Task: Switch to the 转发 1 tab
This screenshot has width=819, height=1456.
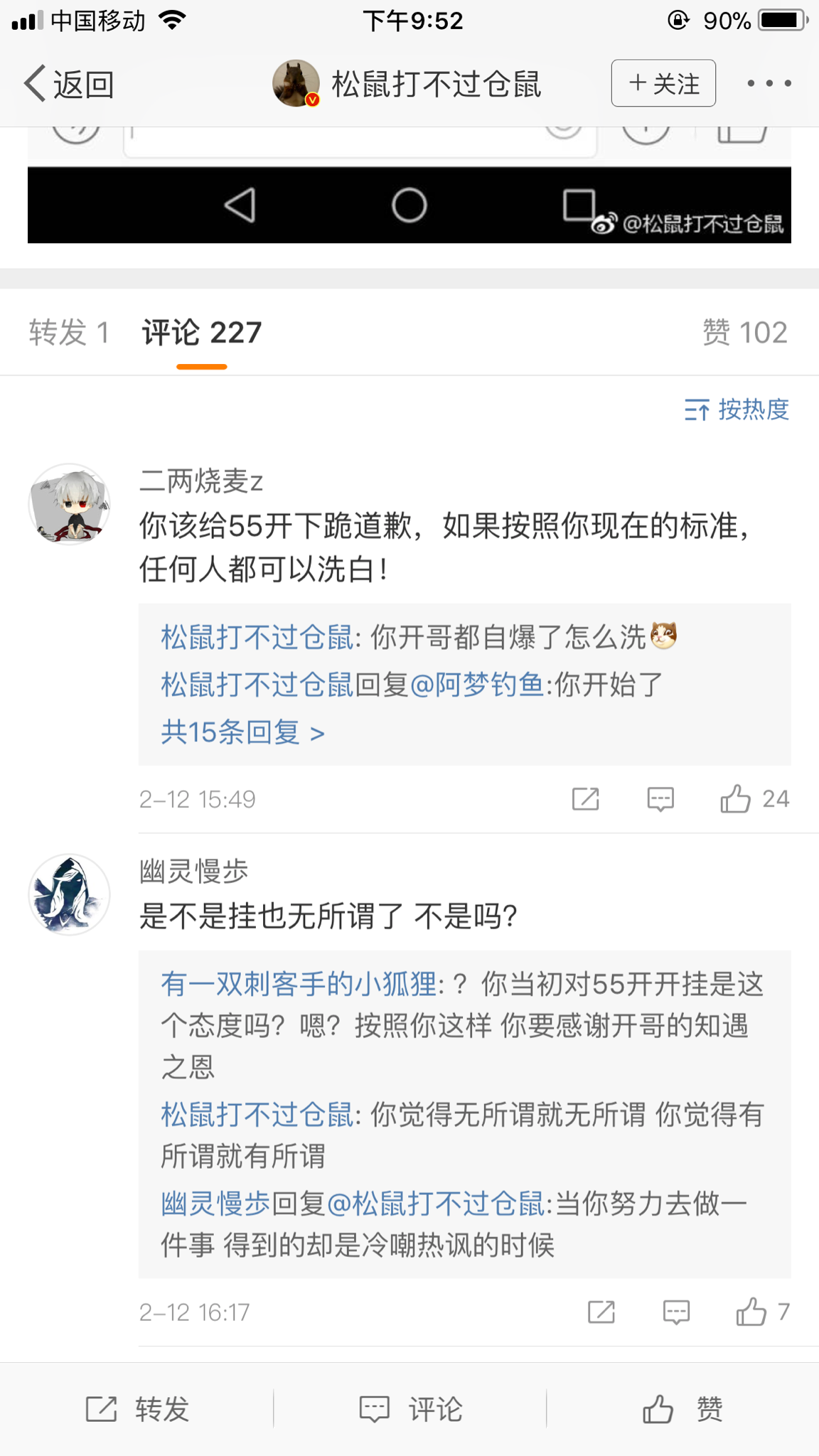Action: tap(69, 332)
